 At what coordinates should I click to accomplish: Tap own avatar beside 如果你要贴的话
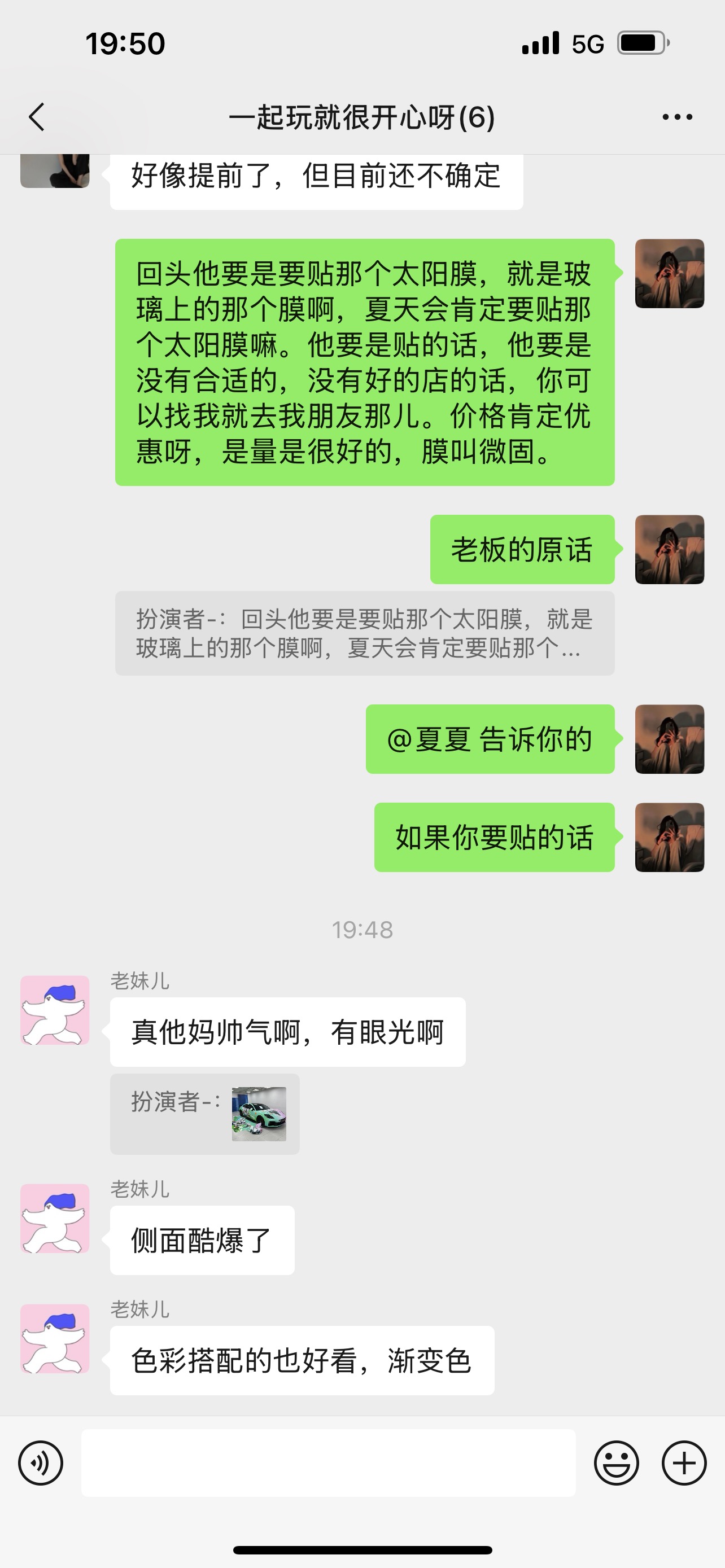click(670, 837)
